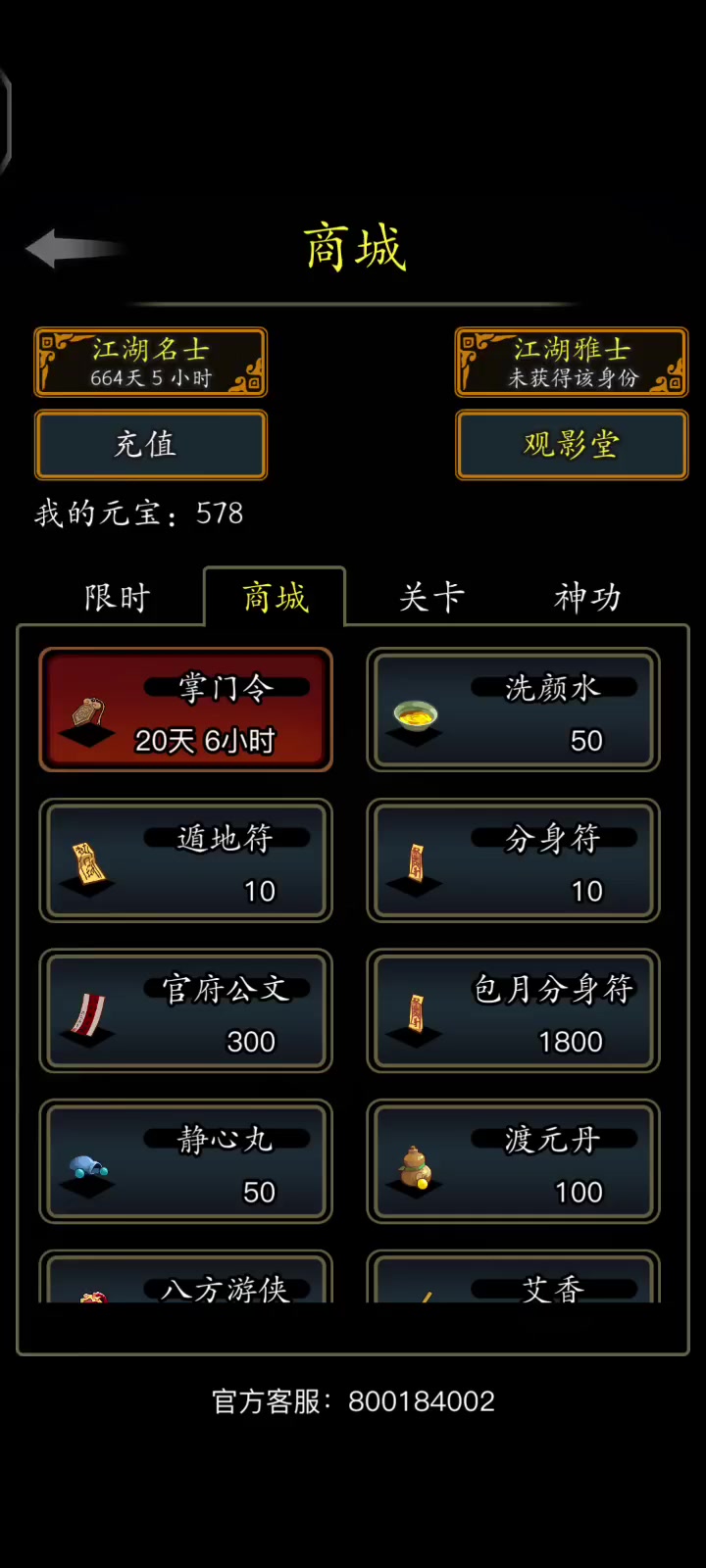The height and width of the screenshot is (1568, 706).
Task: Tap the 充值 recharge button
Action: [151, 445]
